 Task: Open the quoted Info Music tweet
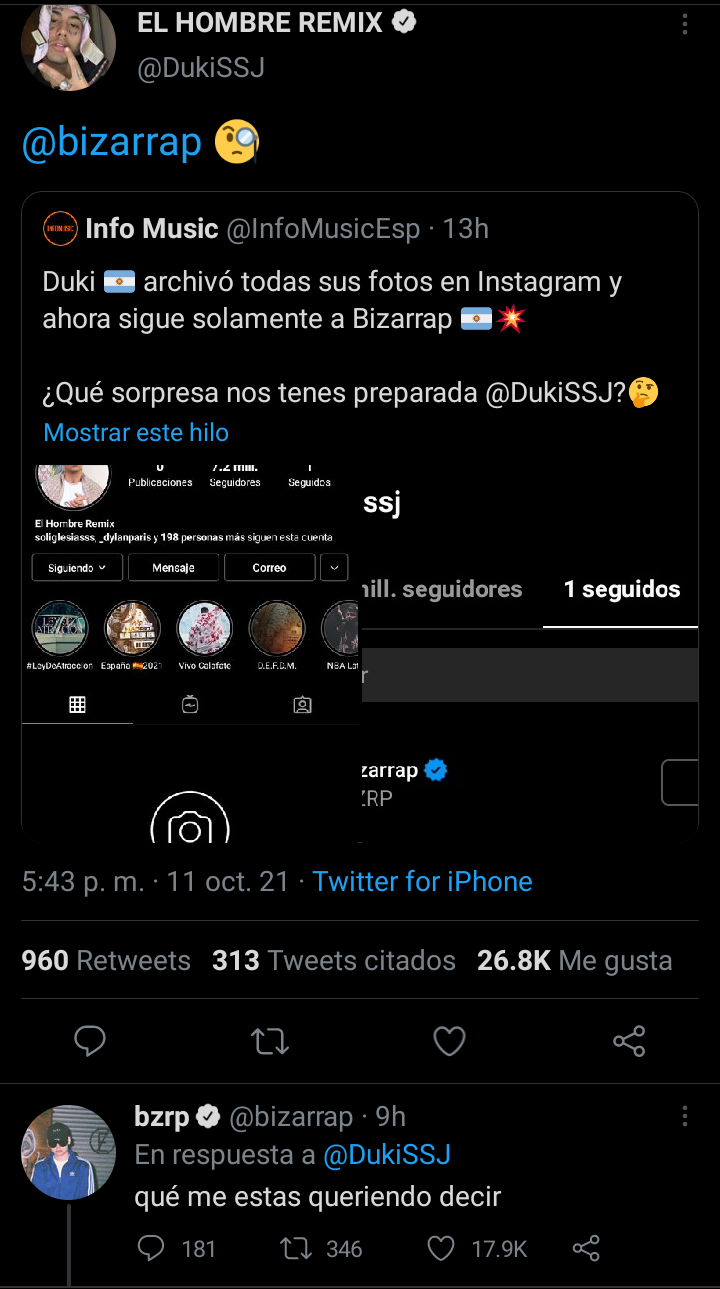(360, 320)
